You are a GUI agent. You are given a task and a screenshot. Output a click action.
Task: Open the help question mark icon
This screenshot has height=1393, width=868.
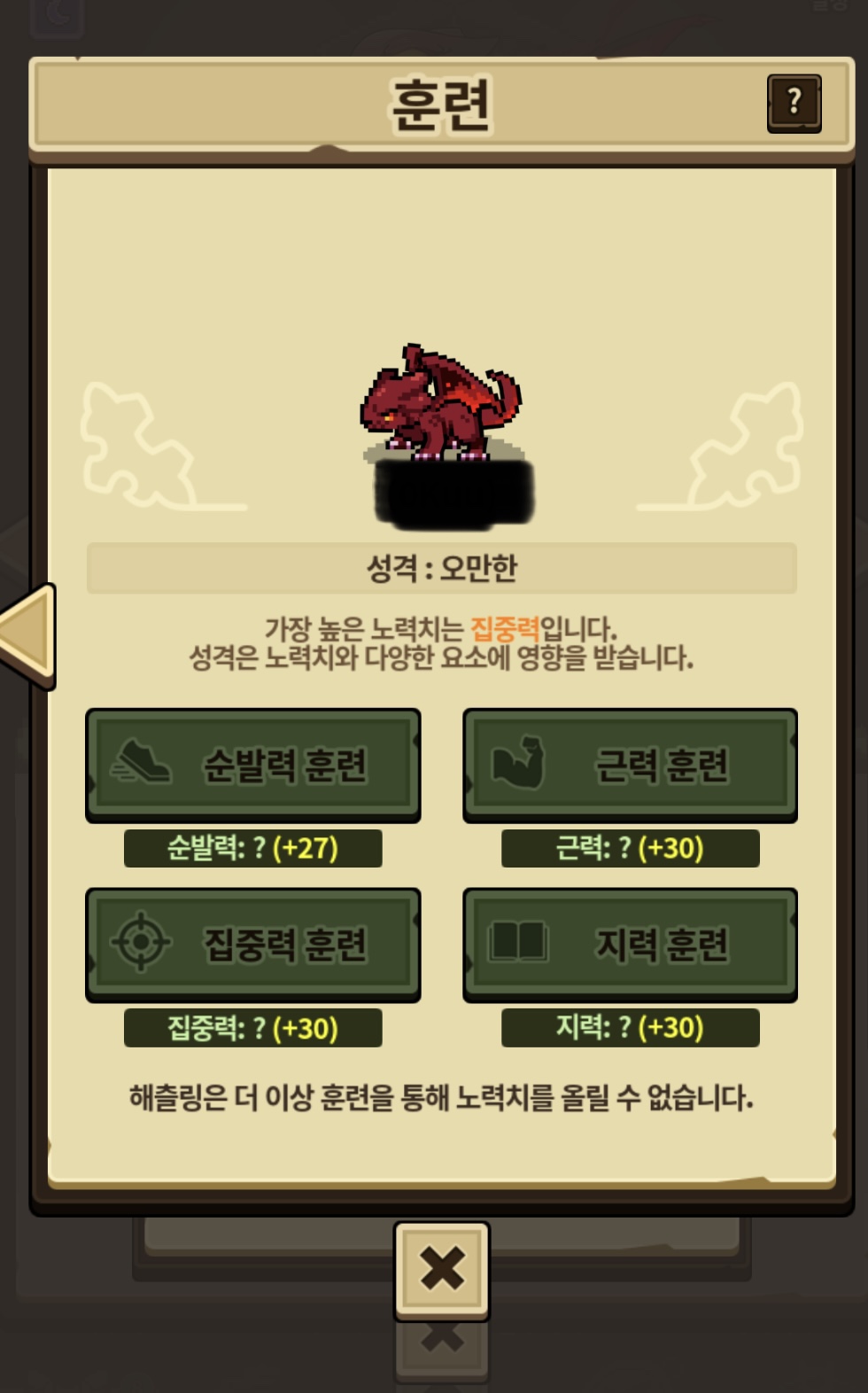point(794,103)
